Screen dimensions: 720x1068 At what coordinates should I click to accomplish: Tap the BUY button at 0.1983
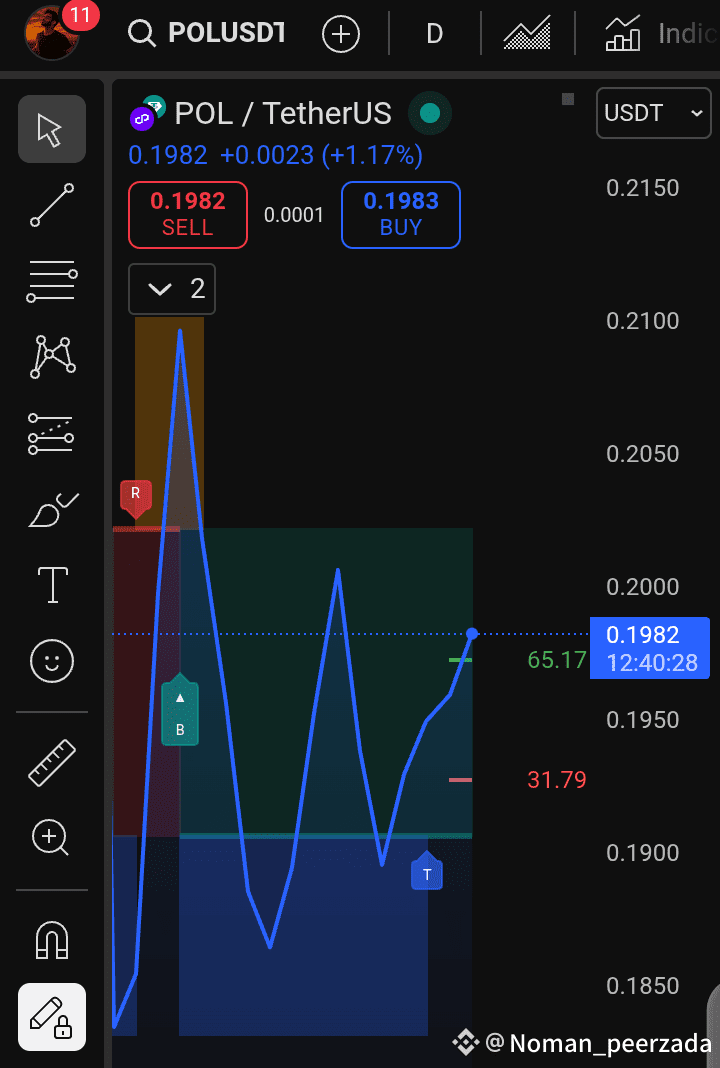400,214
